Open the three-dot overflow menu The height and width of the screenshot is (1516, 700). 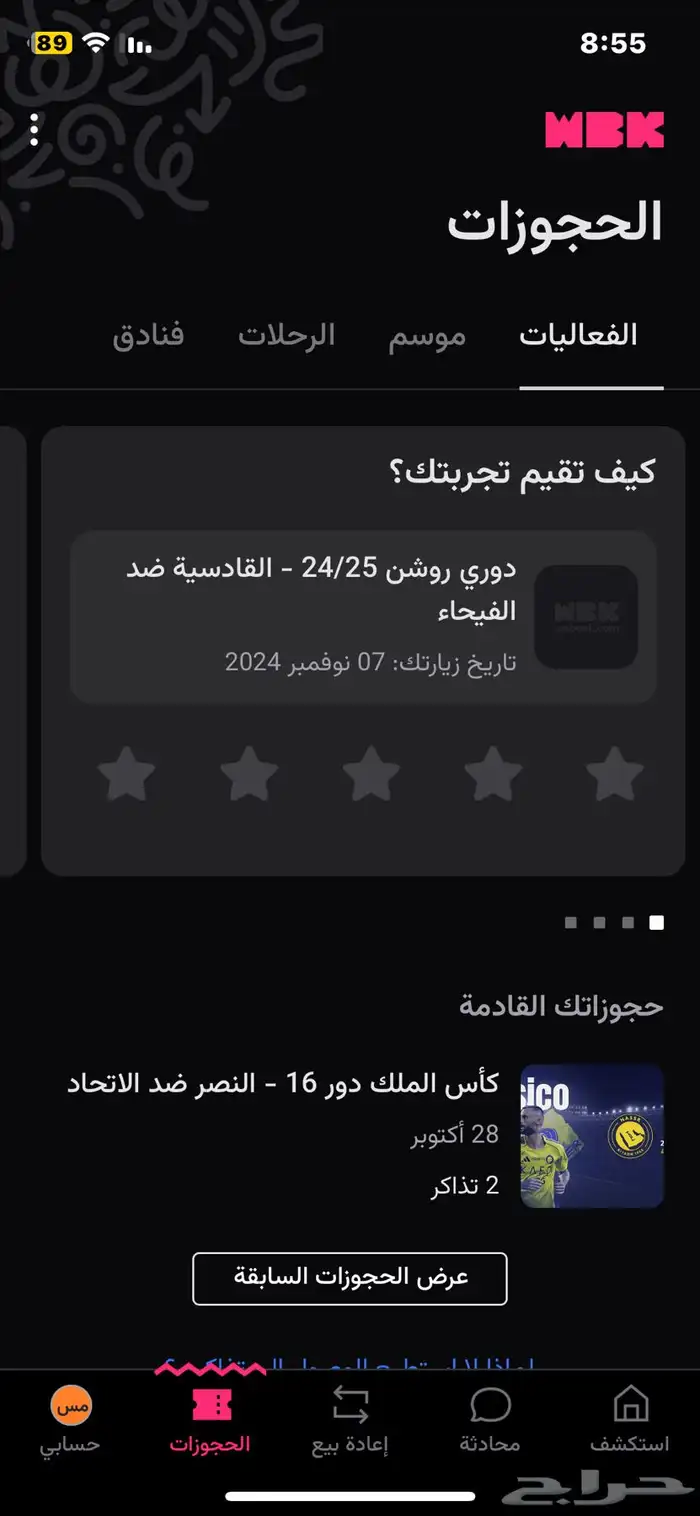click(x=34, y=130)
